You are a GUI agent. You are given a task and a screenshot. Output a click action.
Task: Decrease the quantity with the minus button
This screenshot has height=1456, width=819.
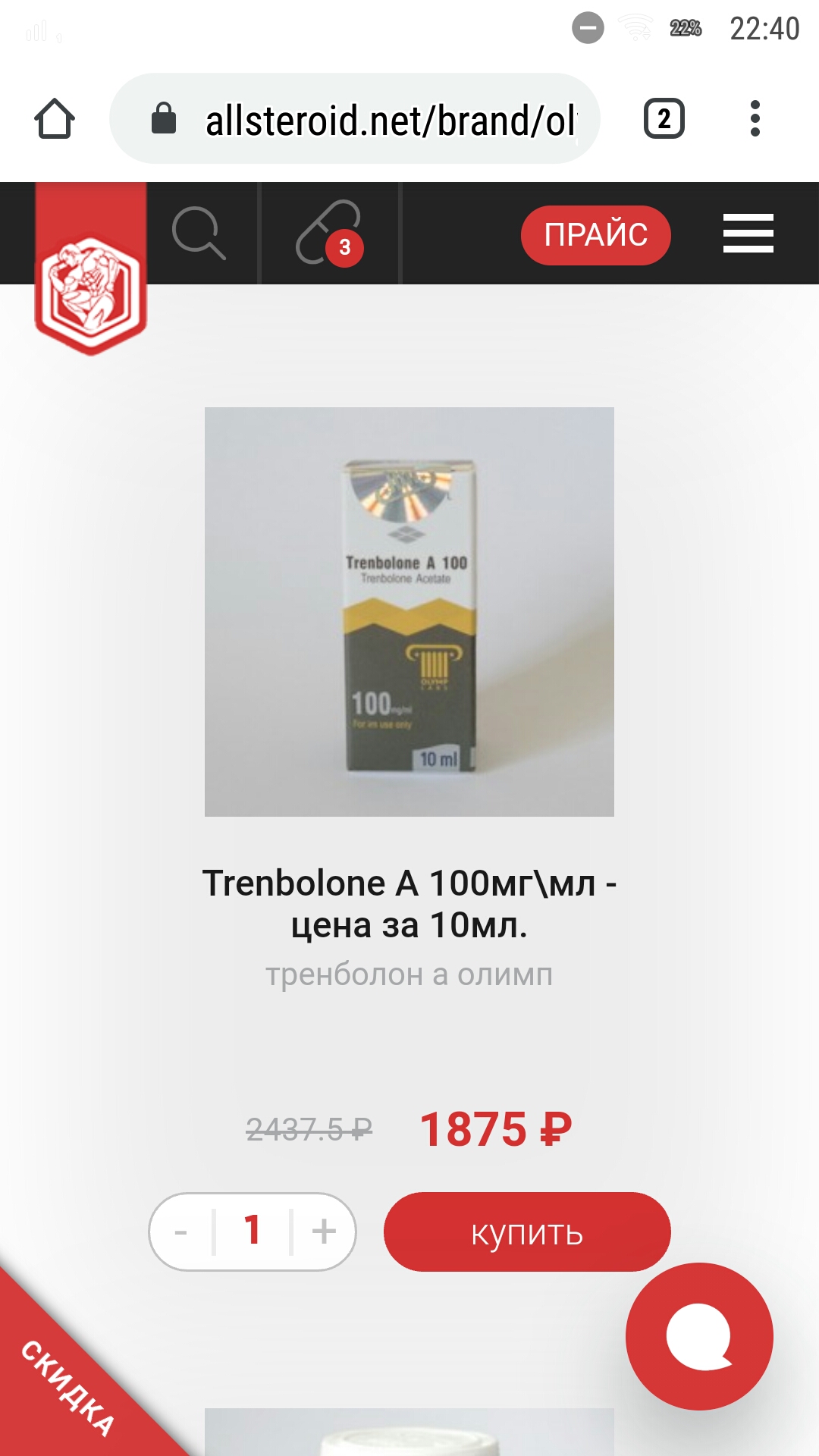(180, 1232)
